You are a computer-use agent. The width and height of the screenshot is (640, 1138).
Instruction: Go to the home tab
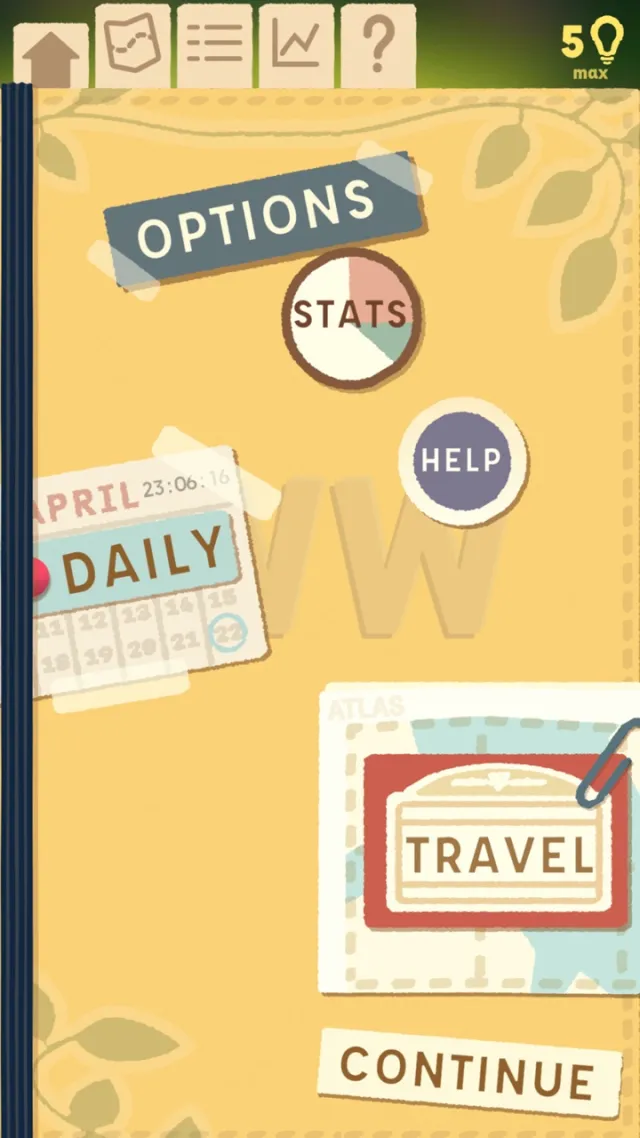[x=51, y=56]
